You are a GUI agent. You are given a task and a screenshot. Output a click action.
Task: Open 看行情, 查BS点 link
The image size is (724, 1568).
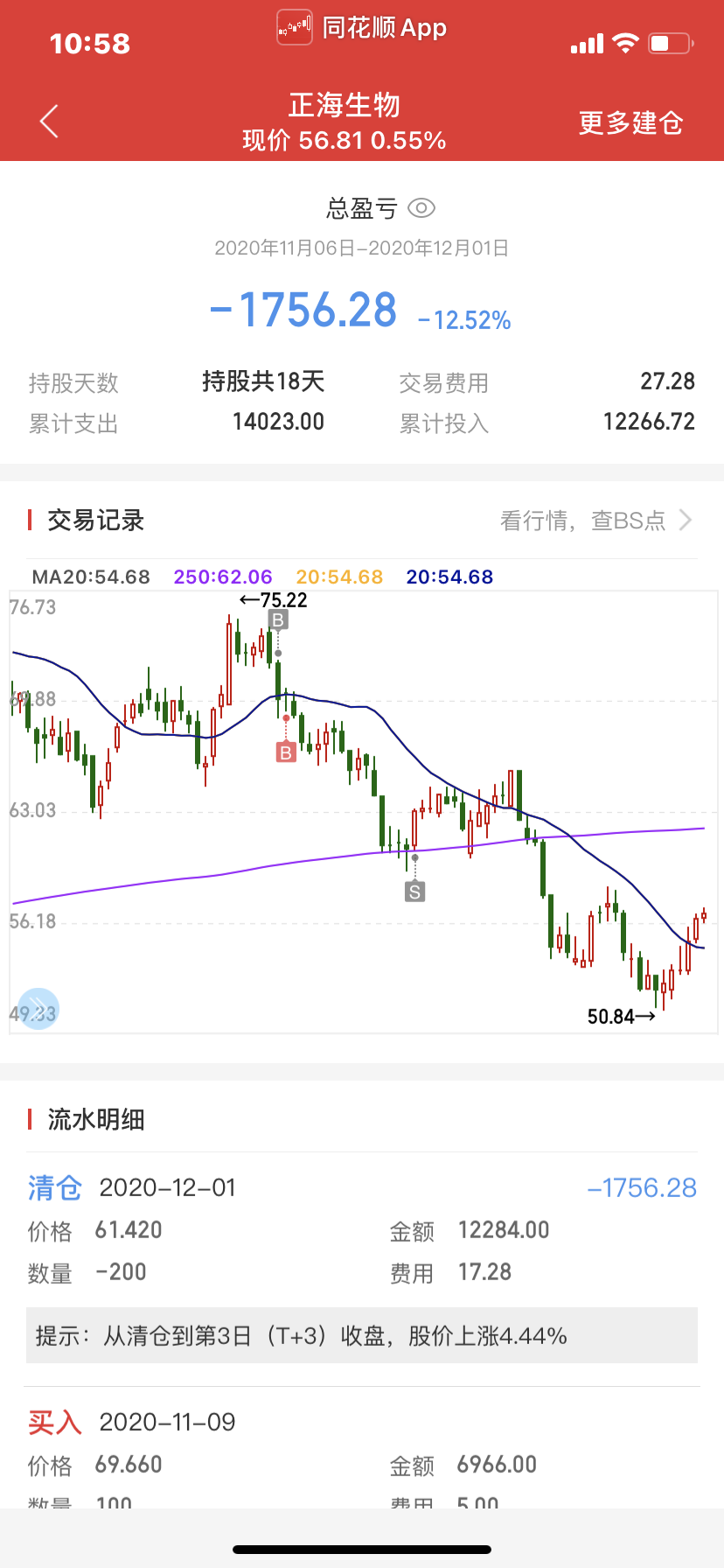[x=595, y=521]
